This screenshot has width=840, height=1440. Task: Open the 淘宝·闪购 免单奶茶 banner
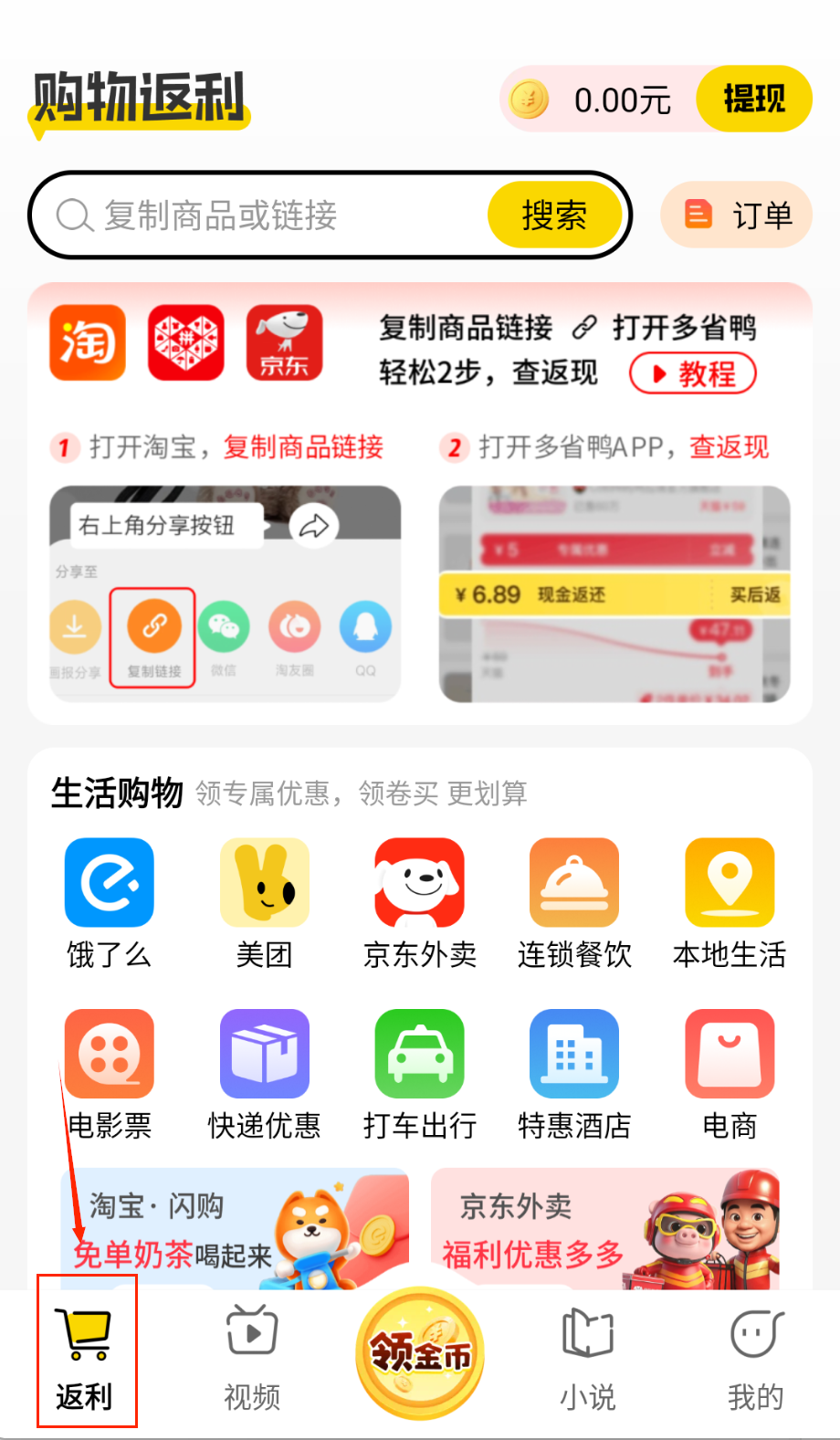coord(236,1229)
